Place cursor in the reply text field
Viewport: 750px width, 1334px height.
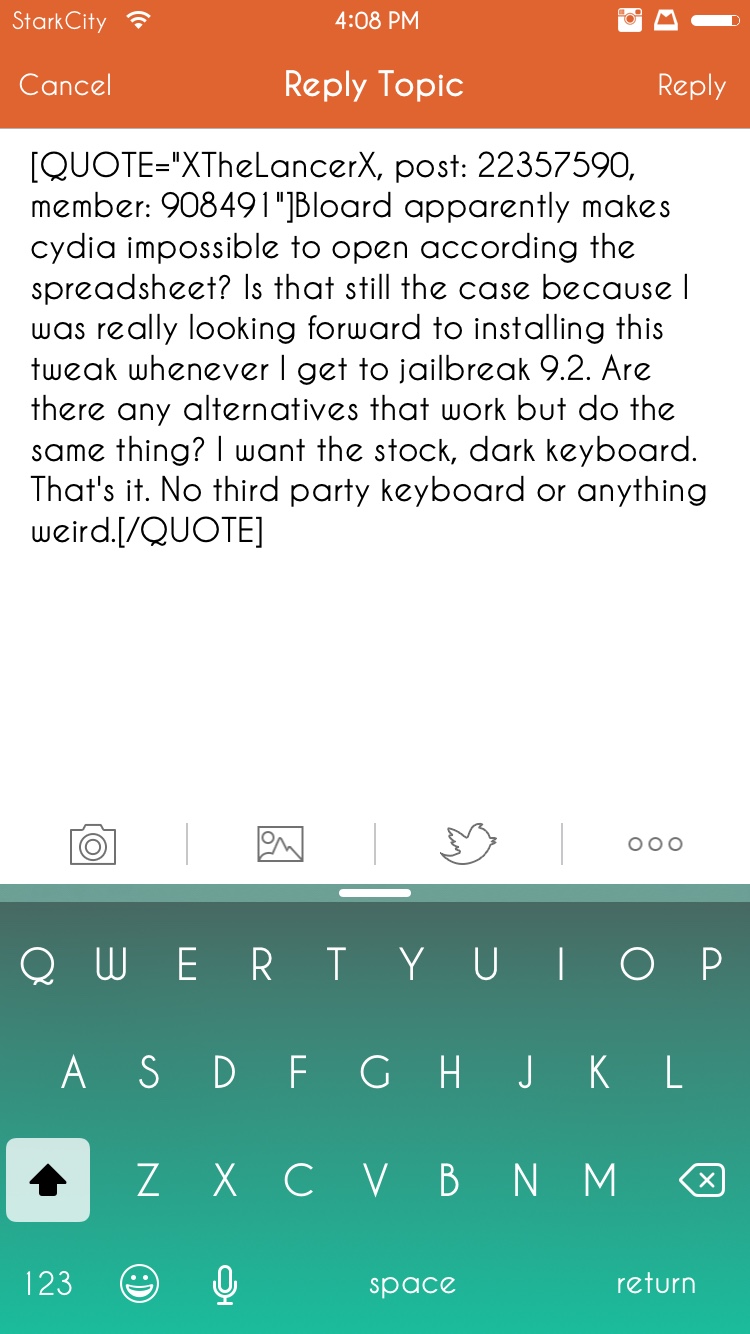pyautogui.click(x=375, y=650)
